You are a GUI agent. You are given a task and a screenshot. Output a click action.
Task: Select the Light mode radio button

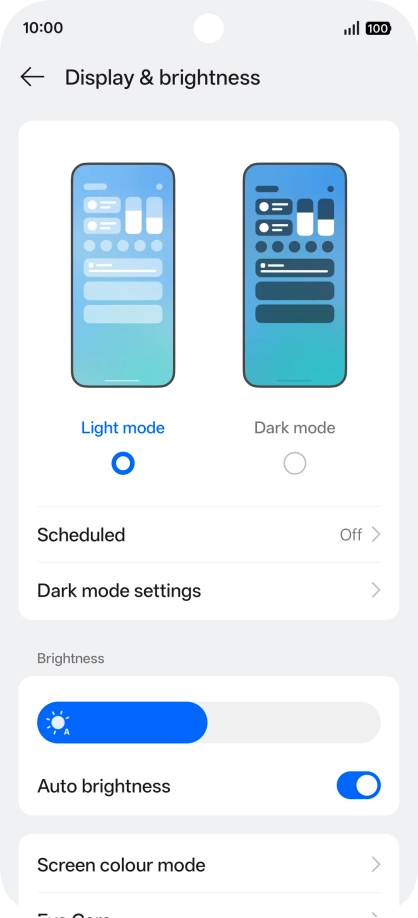123,464
